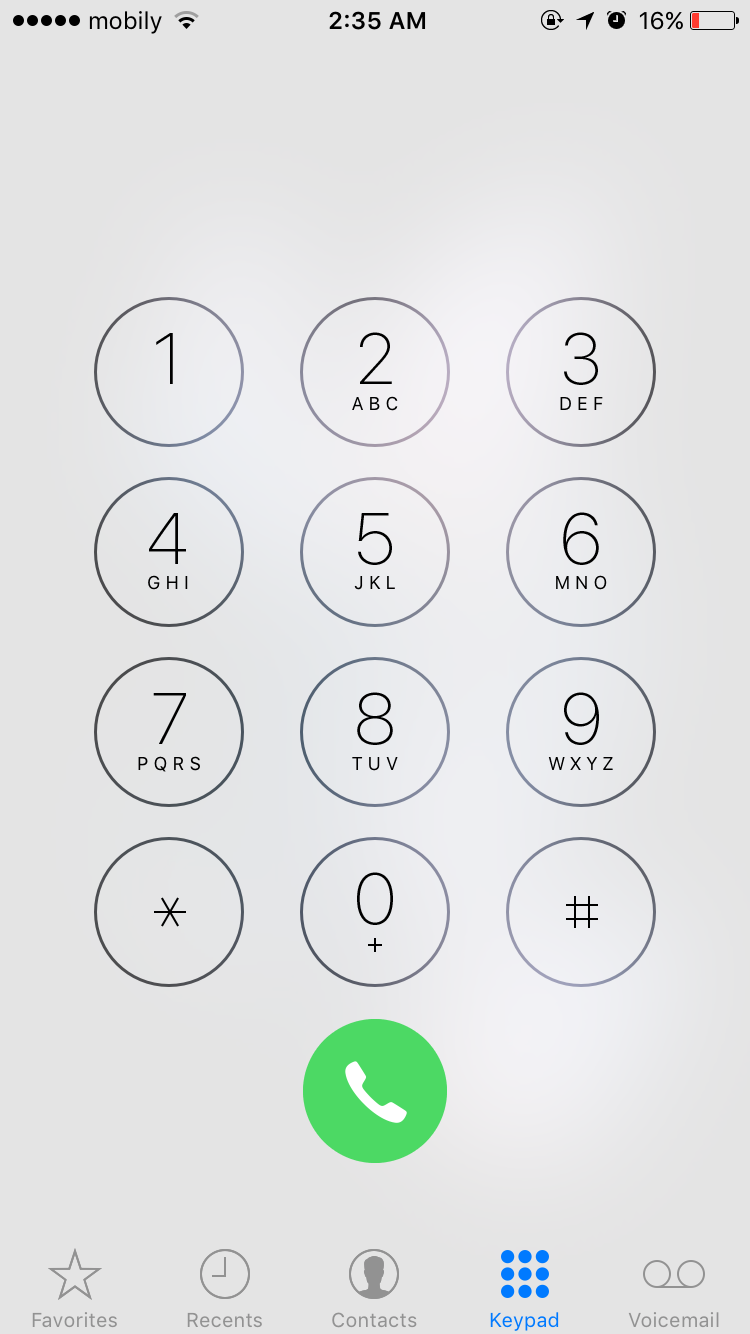Viewport: 750px width, 1334px height.
Task: Dial the 0 plus key
Action: click(375, 912)
